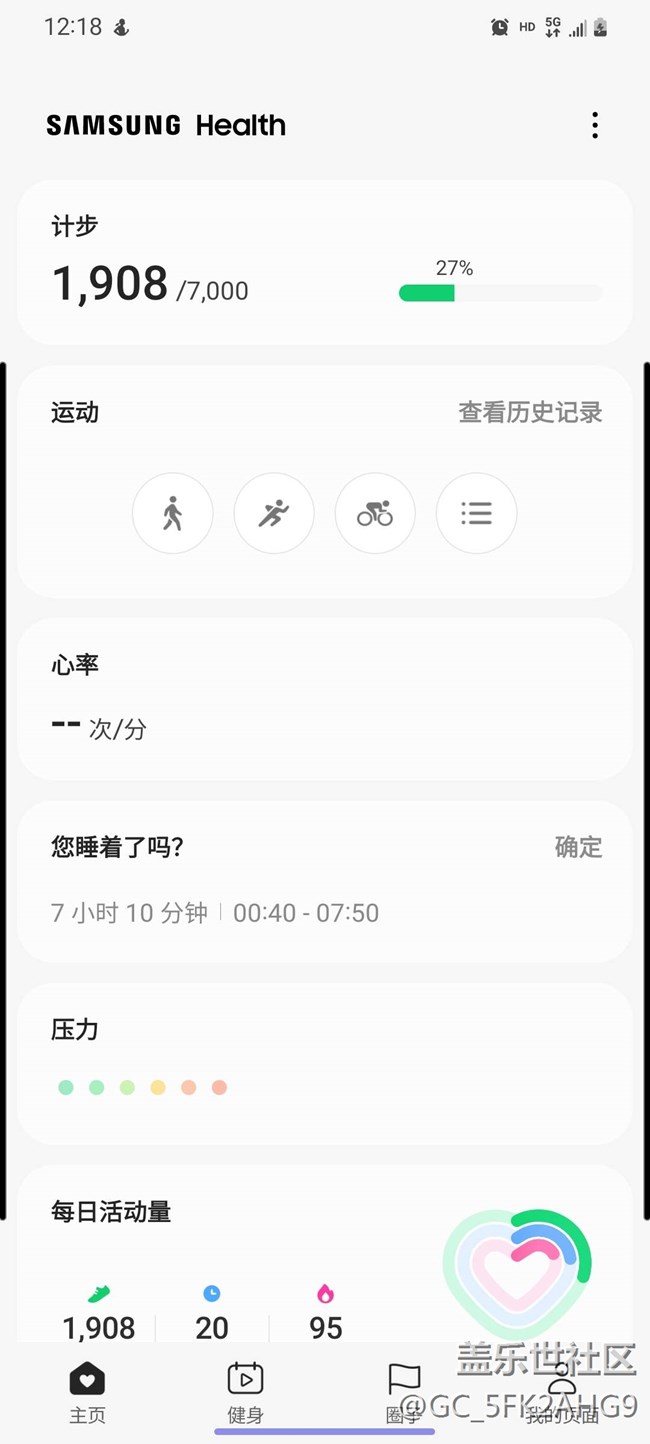Confirm sleep time with 确定
Viewport: 650px width, 1444px height.
[x=578, y=847]
